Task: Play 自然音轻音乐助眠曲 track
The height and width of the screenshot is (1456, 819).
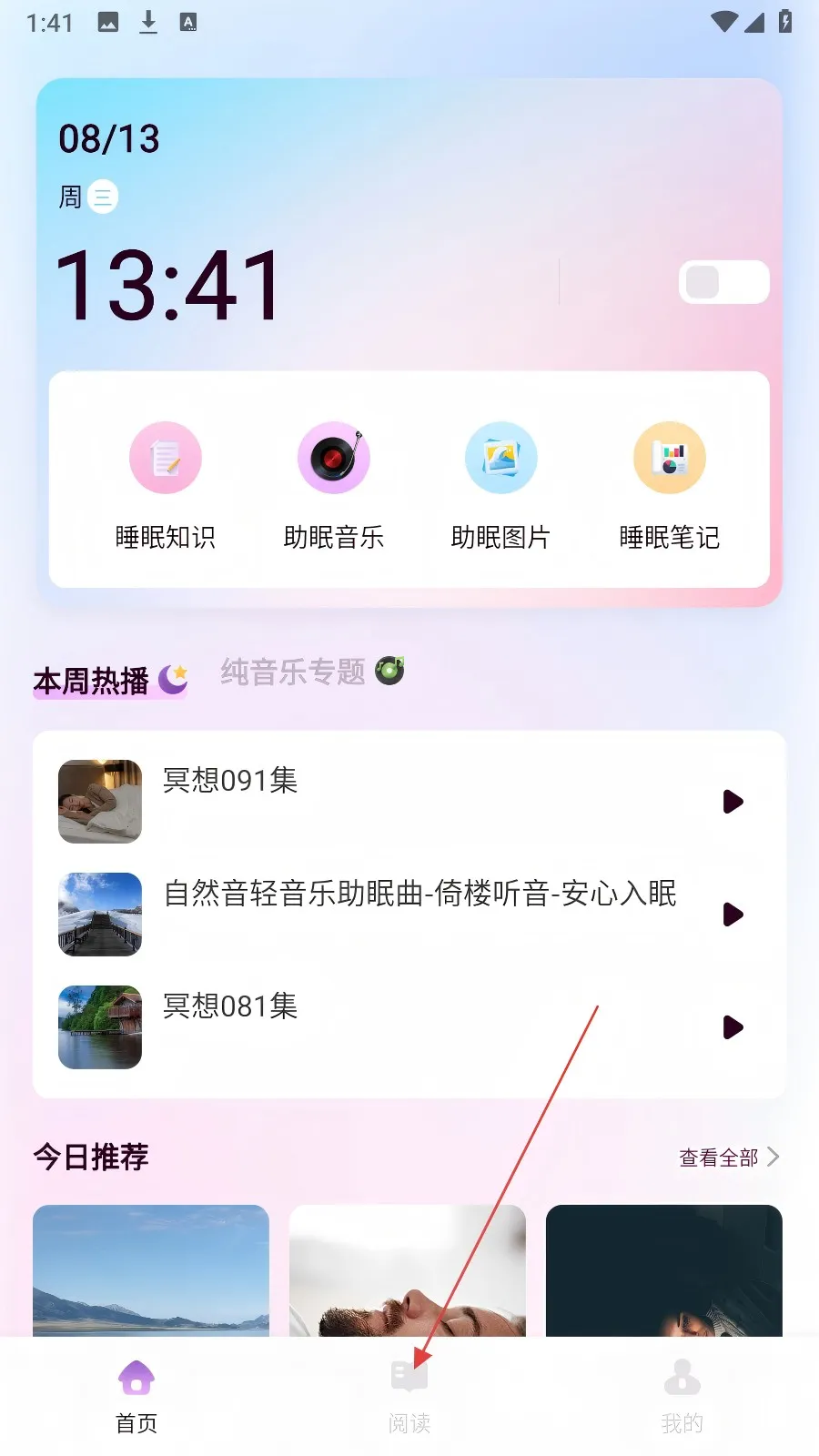Action: pos(733,915)
